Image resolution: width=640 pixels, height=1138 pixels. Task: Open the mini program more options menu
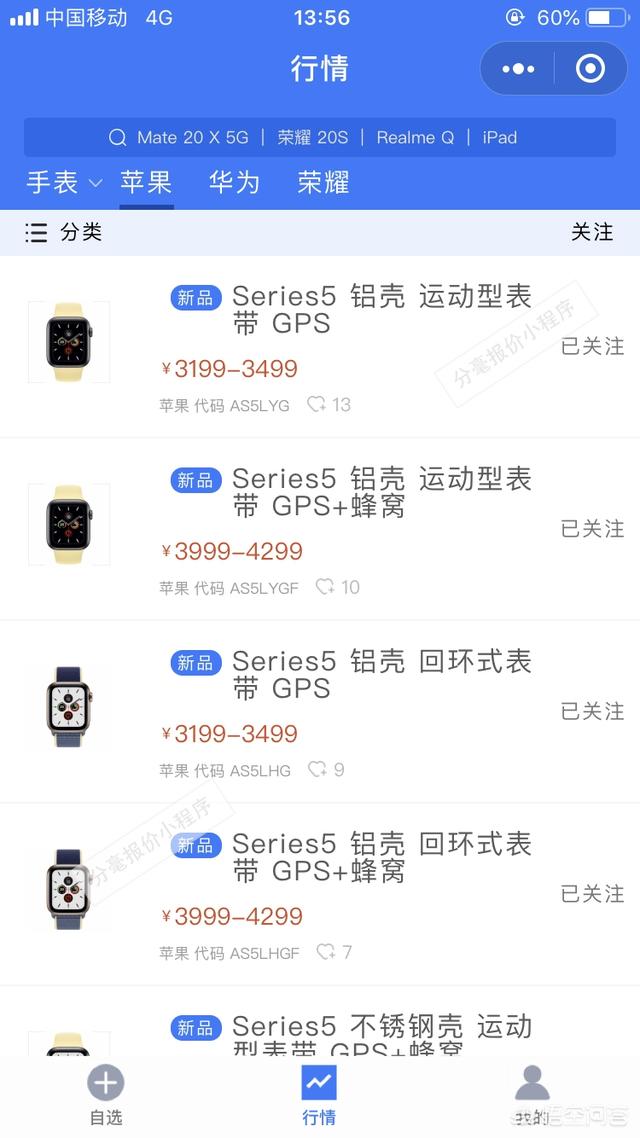point(518,69)
